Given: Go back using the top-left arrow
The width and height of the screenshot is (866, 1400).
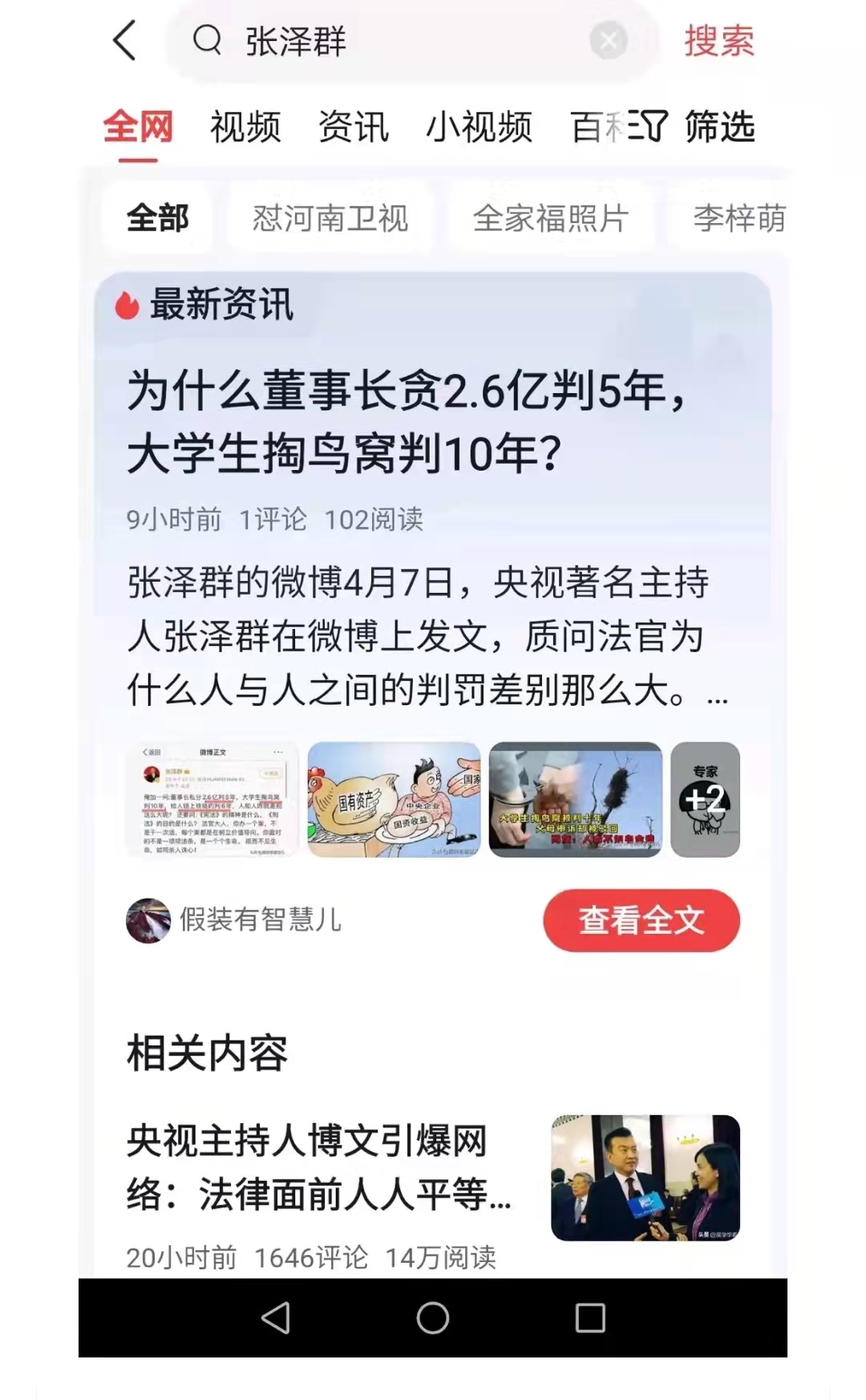Looking at the screenshot, I should pos(124,40).
